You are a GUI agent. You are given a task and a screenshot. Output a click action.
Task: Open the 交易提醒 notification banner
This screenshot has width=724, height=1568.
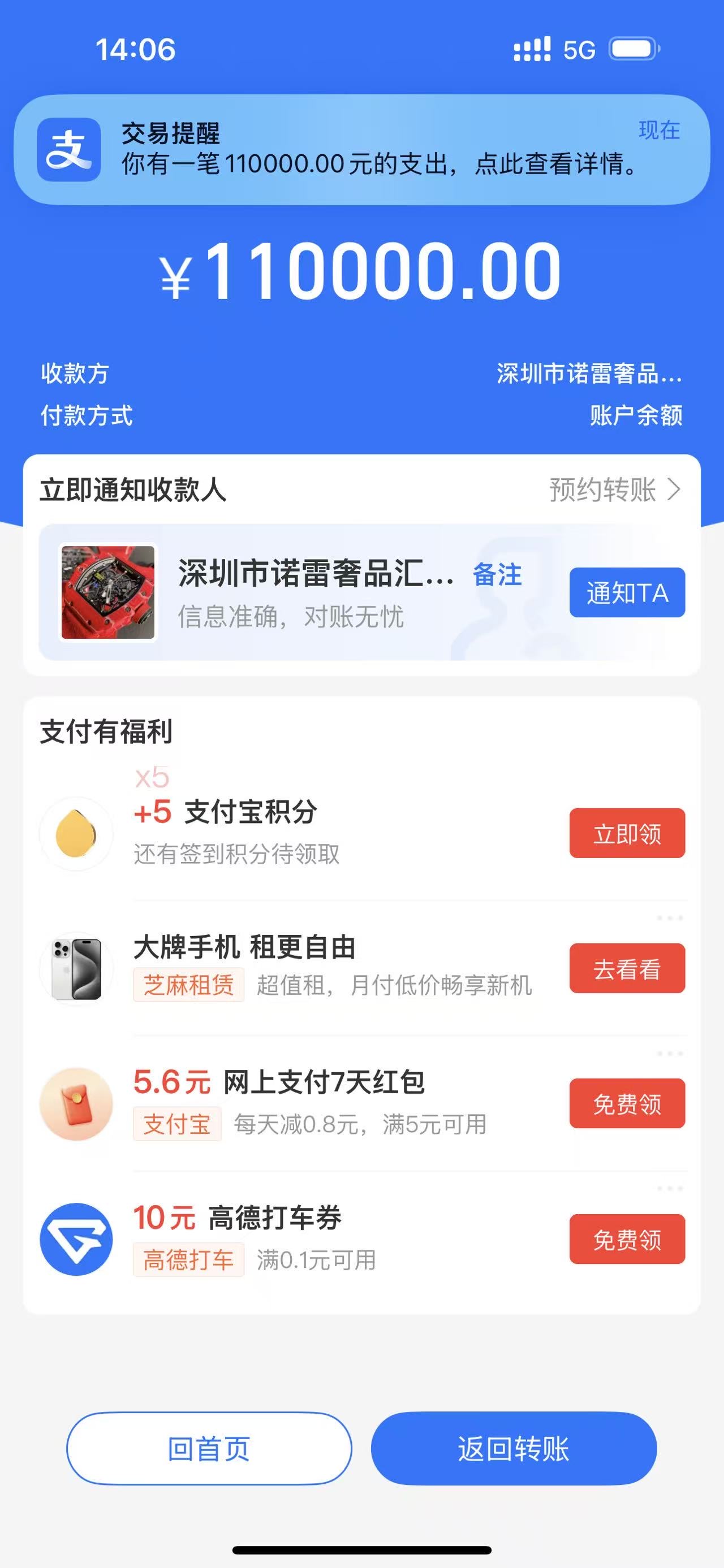click(x=361, y=149)
